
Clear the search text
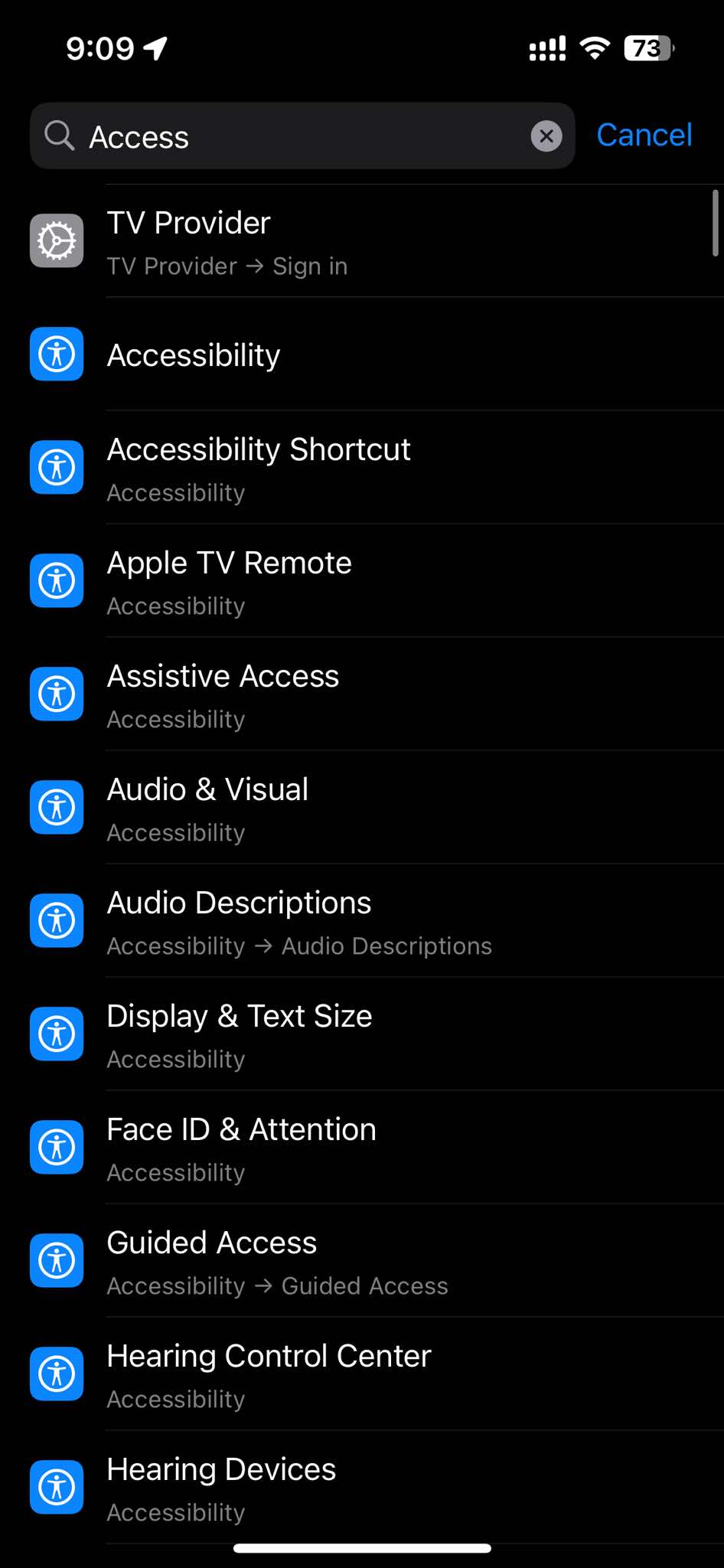pyautogui.click(x=546, y=137)
